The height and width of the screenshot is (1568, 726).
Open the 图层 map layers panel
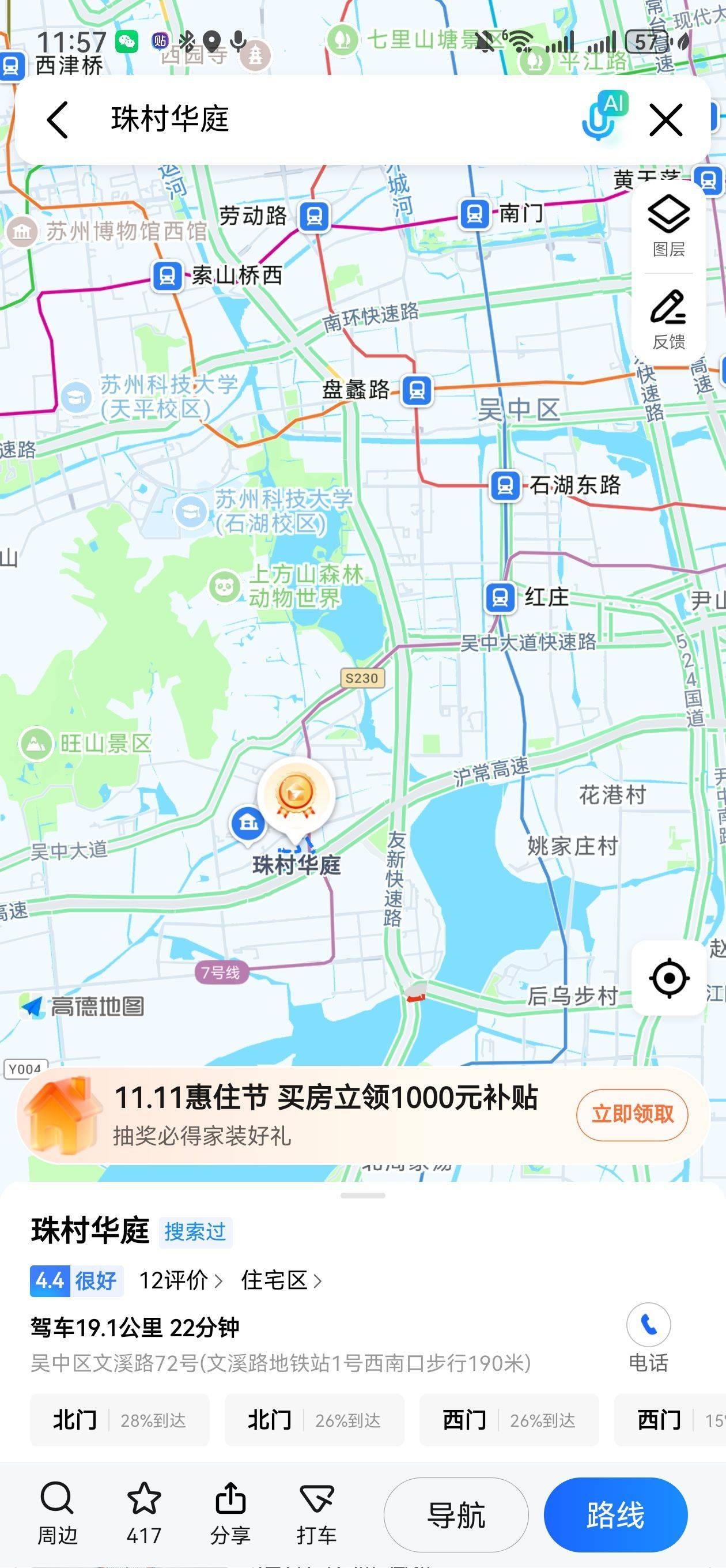point(668,227)
